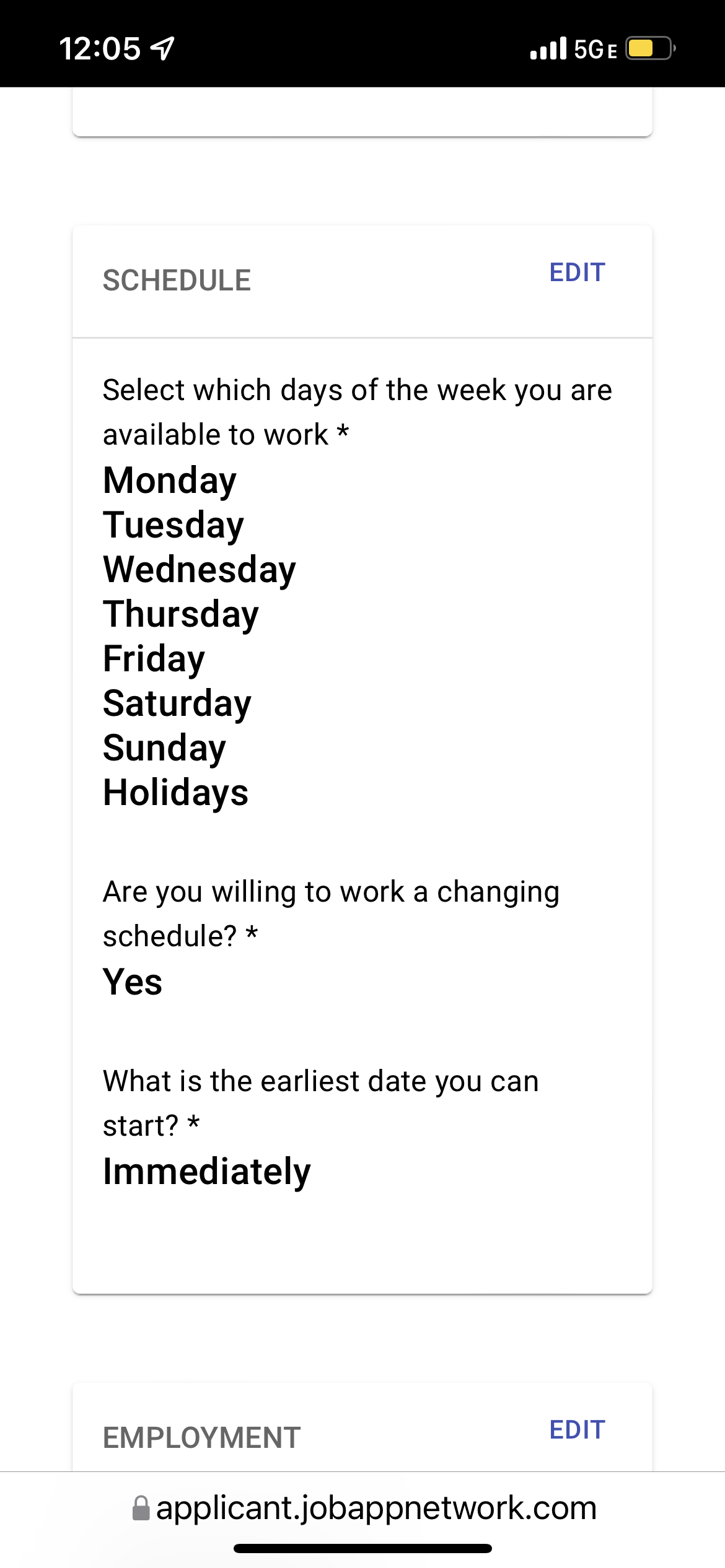The height and width of the screenshot is (1568, 725).
Task: Edit the Schedule section
Action: tap(577, 272)
